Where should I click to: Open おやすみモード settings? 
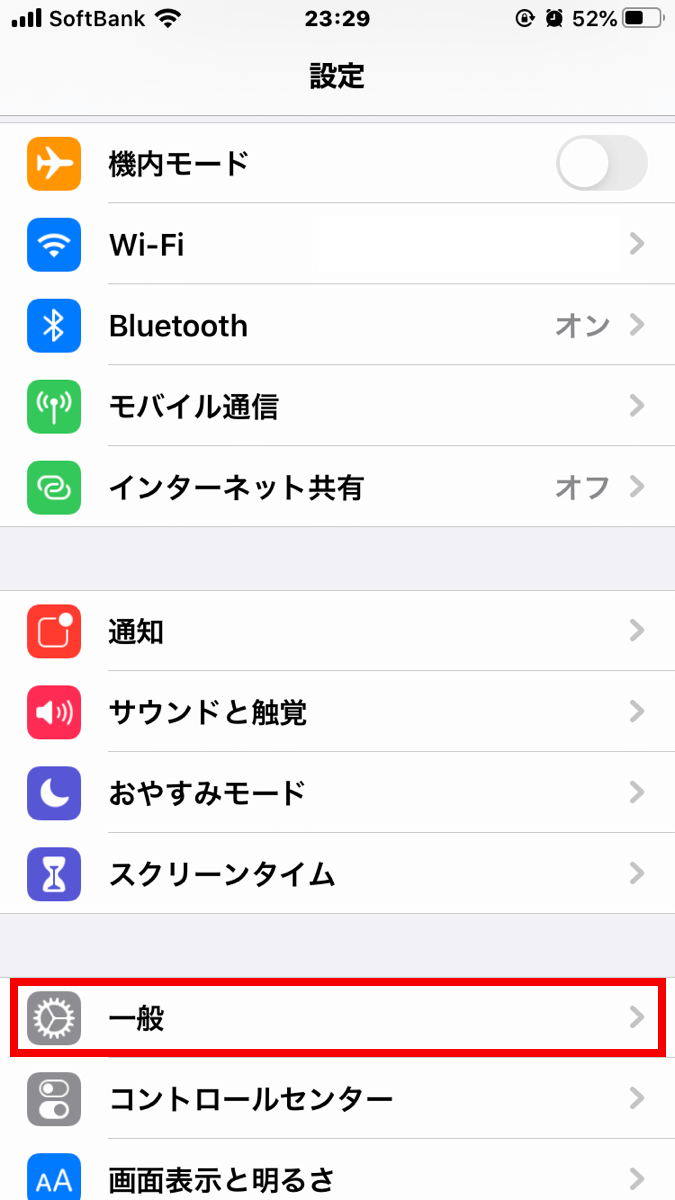pyautogui.click(x=337, y=793)
